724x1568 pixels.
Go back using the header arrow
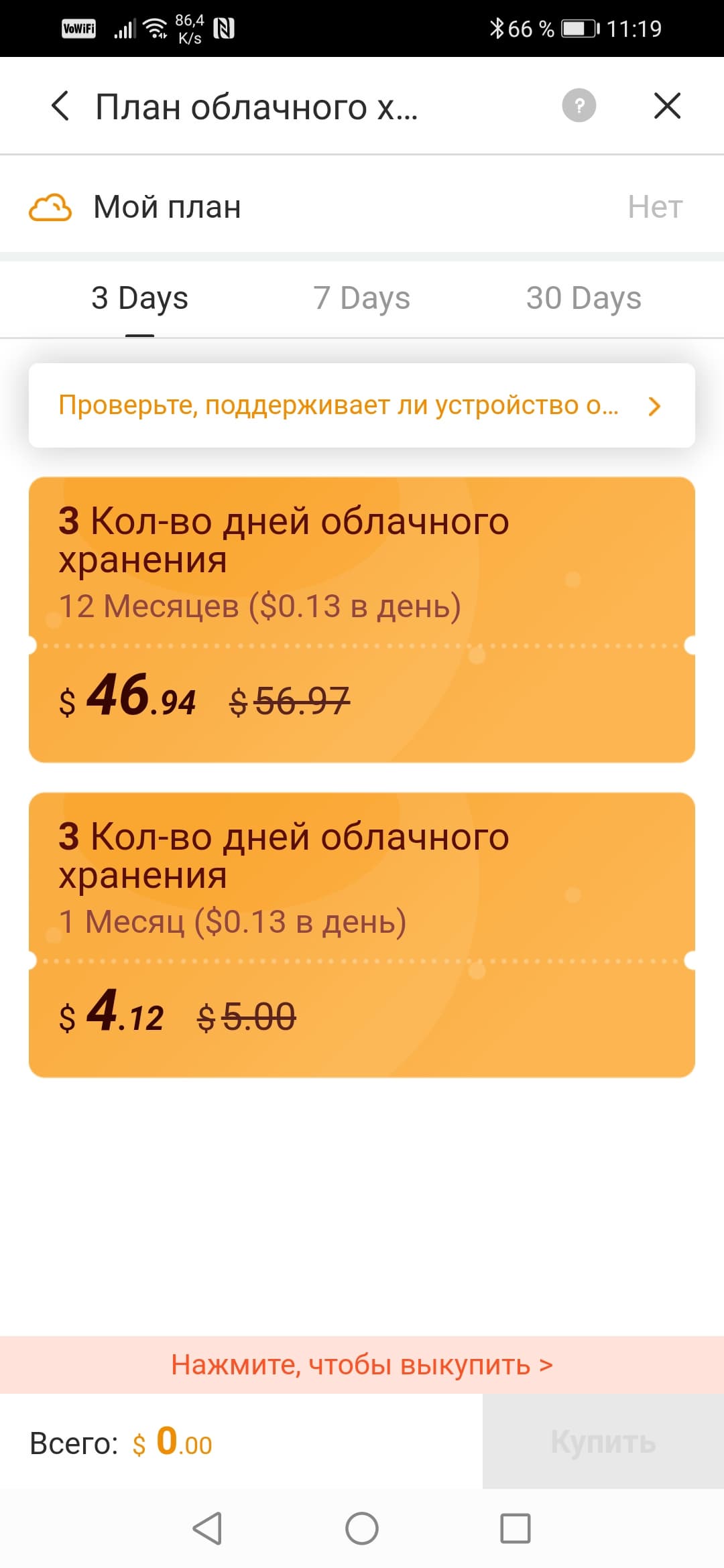pos(60,106)
